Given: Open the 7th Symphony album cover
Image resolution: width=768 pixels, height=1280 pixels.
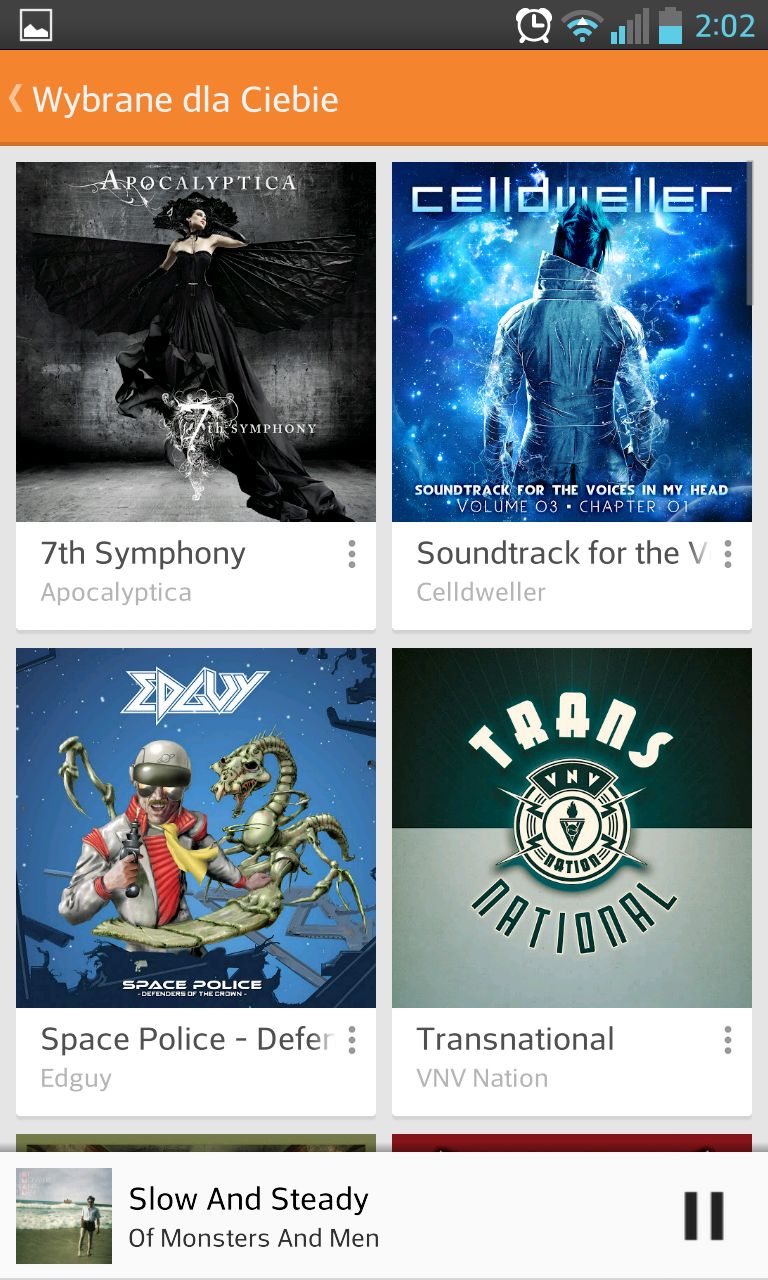Looking at the screenshot, I should 195,341.
